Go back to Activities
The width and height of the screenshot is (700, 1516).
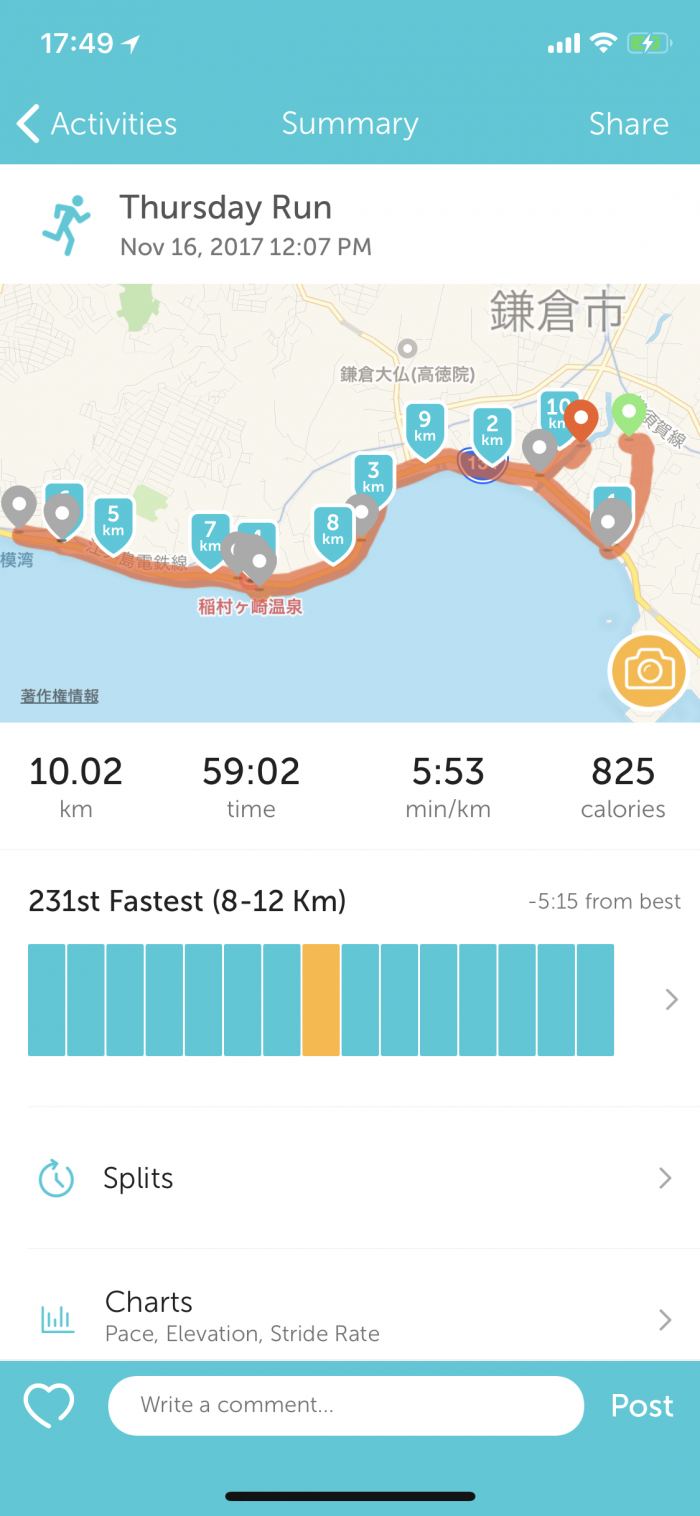(x=97, y=124)
